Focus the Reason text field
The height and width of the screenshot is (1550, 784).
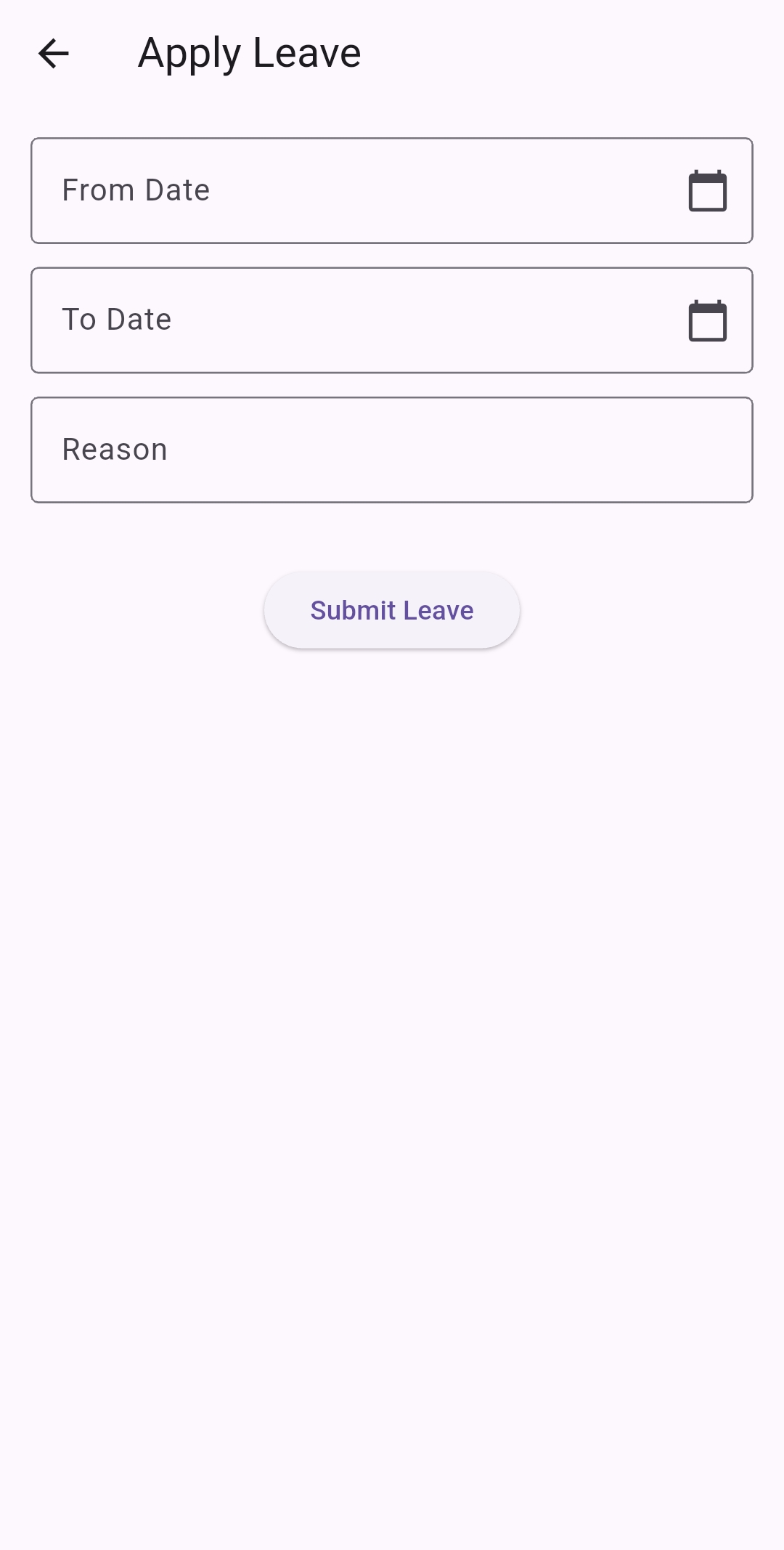tap(392, 450)
